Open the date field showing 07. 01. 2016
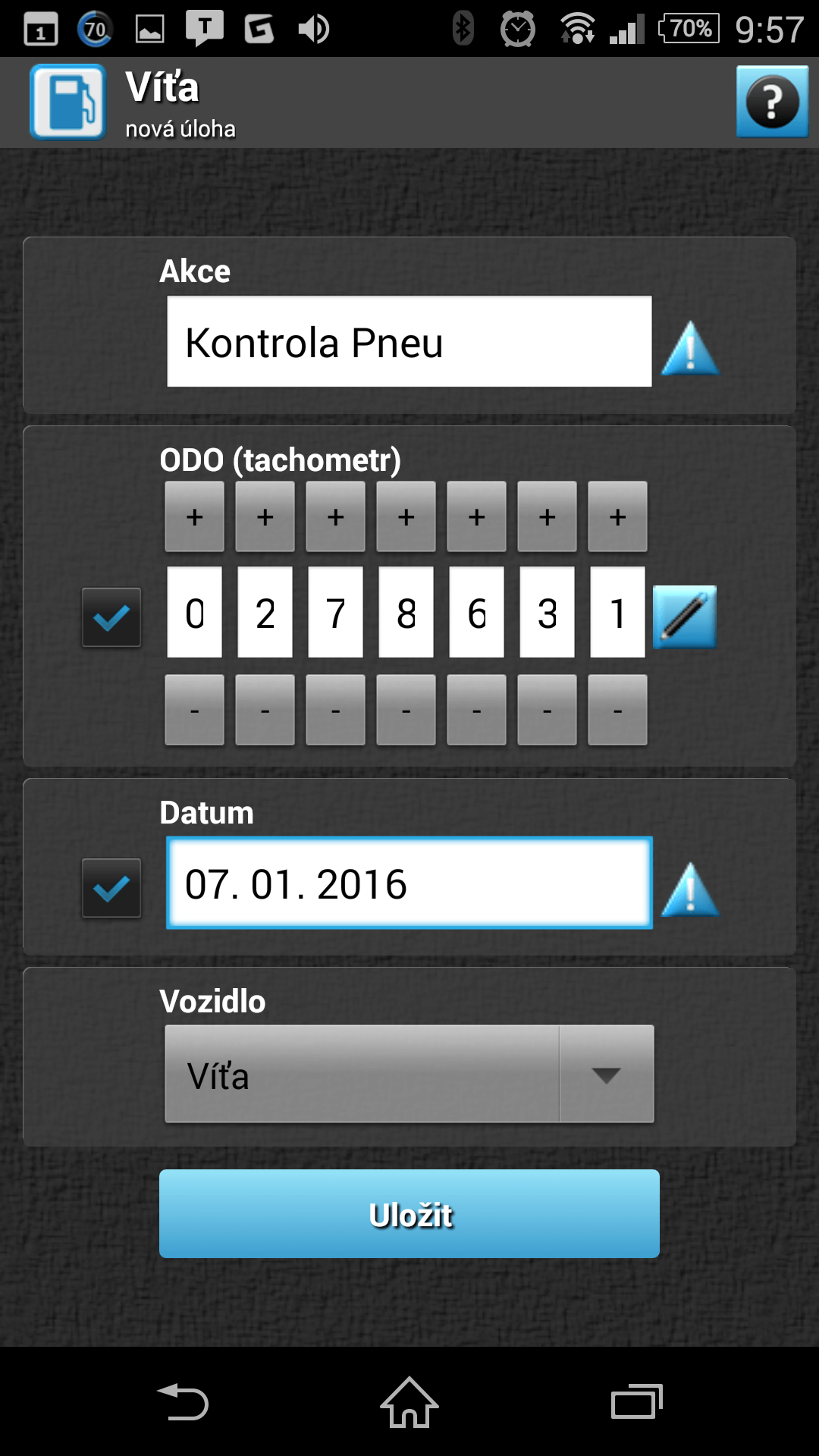The image size is (819, 1456). pyautogui.click(x=409, y=883)
